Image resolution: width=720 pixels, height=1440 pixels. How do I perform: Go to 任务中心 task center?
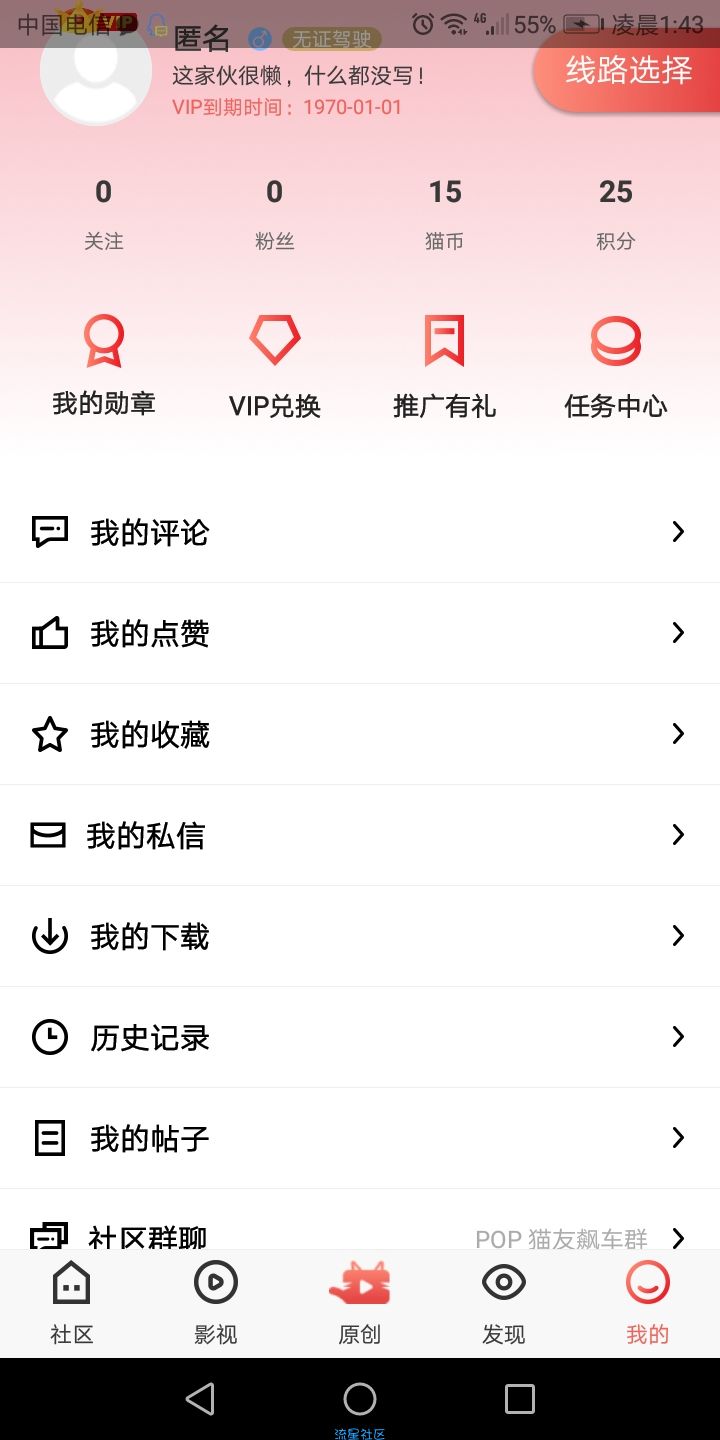click(615, 366)
